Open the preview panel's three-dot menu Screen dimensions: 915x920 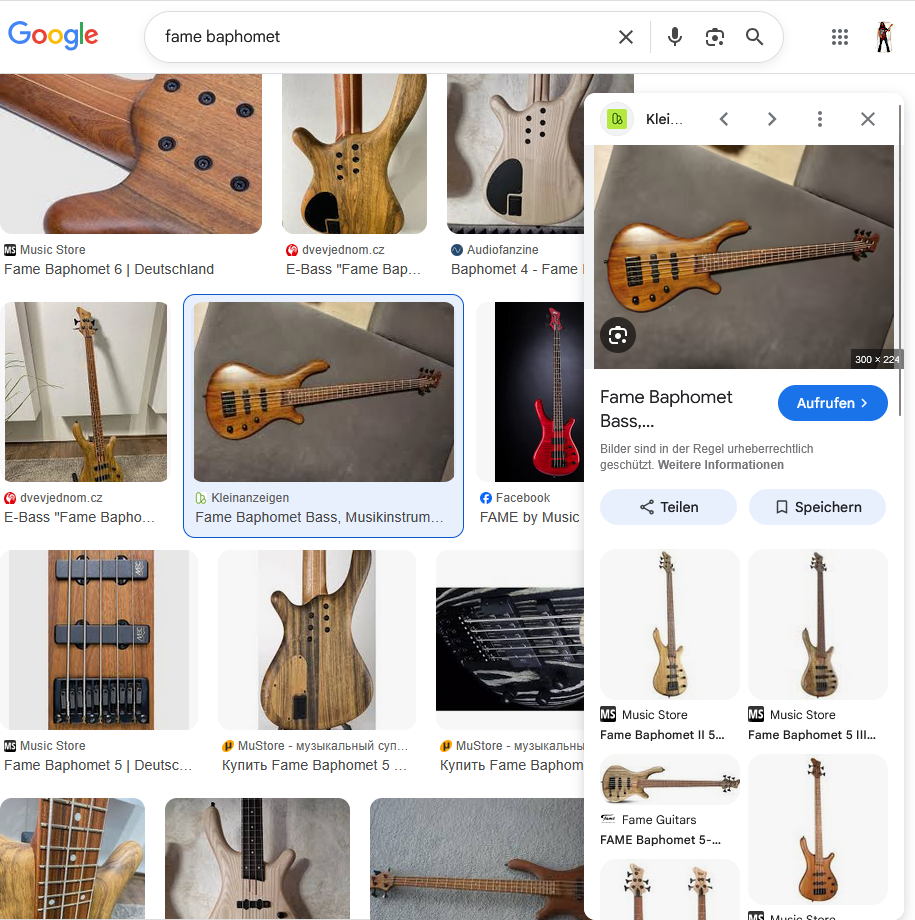click(x=820, y=119)
